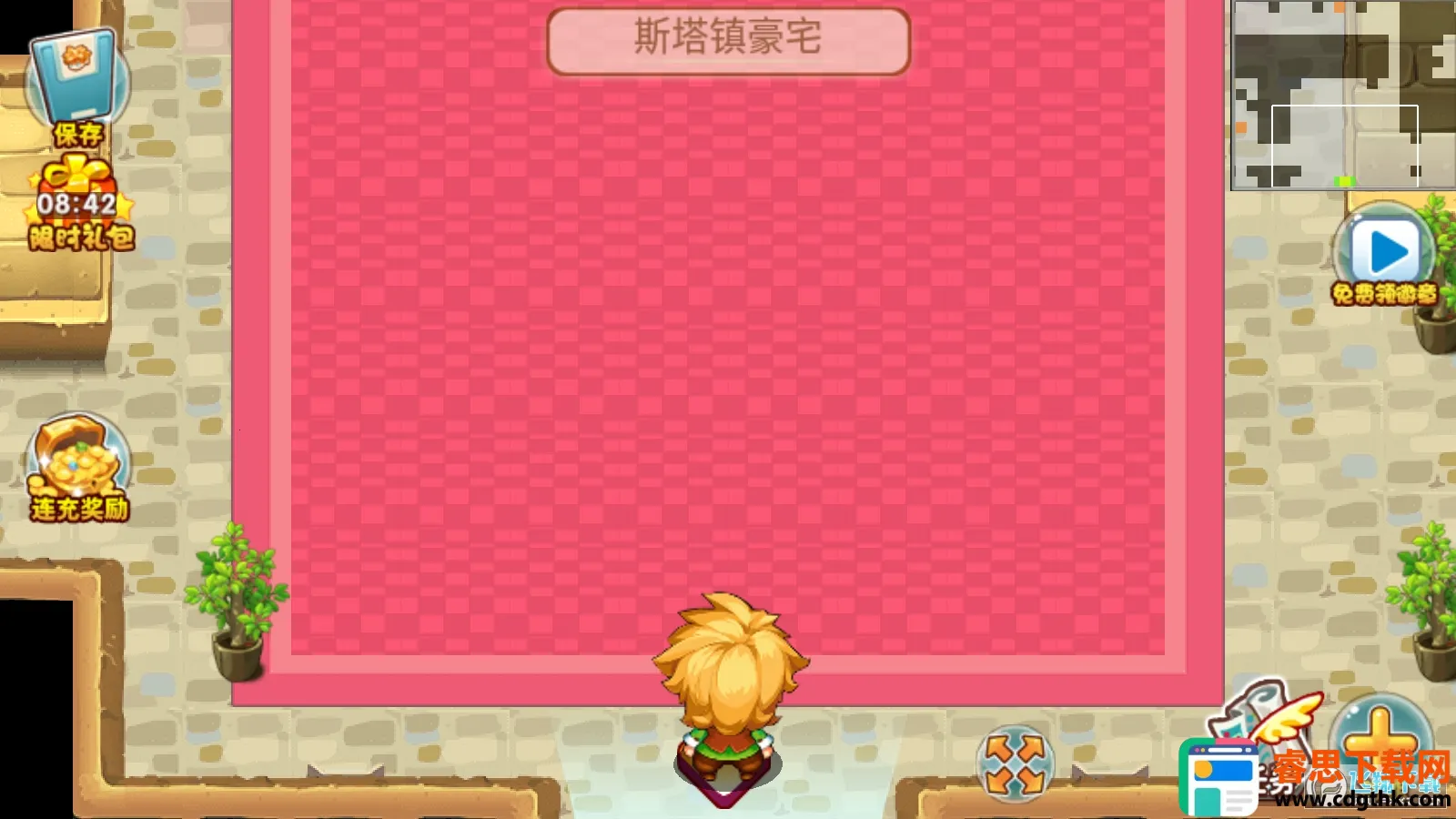Image resolution: width=1456 pixels, height=819 pixels.
Task: Tap 免费领 free reward video button
Action: (x=1384, y=255)
